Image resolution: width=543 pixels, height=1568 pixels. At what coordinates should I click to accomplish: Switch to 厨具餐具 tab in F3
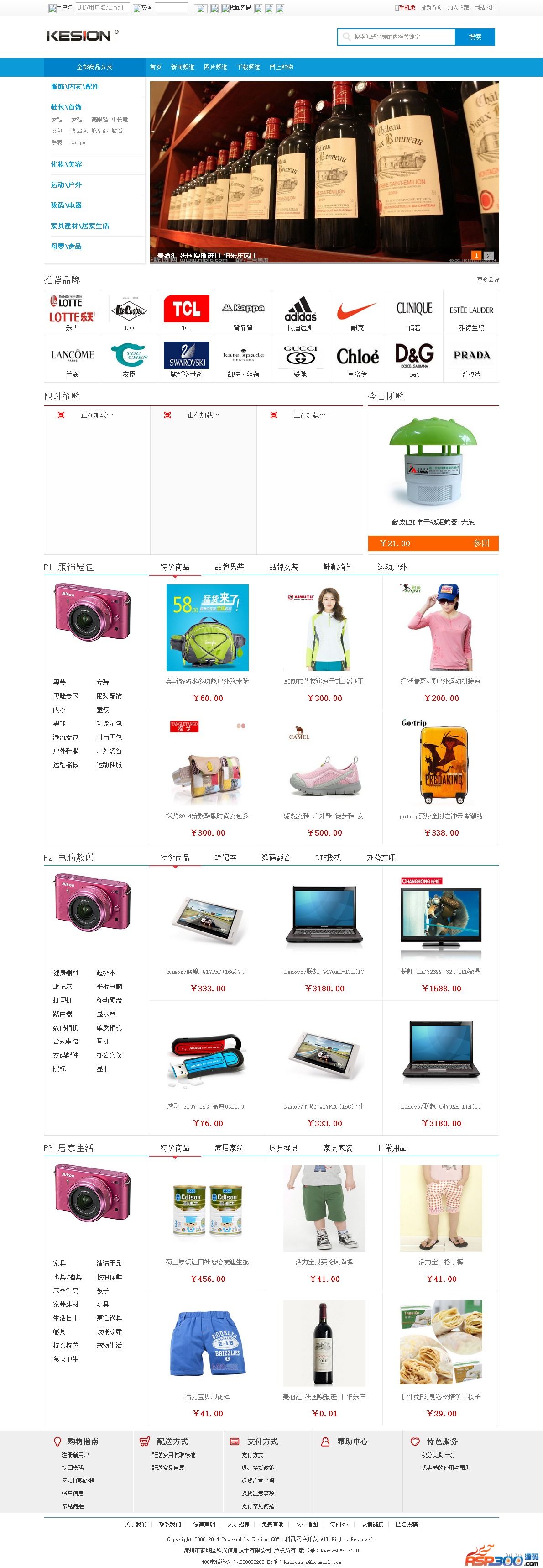pos(283,1148)
